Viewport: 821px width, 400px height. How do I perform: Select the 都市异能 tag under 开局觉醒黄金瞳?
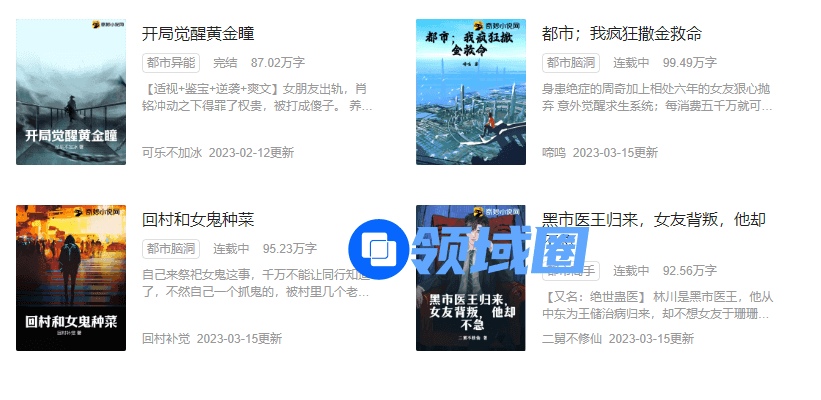[171, 63]
